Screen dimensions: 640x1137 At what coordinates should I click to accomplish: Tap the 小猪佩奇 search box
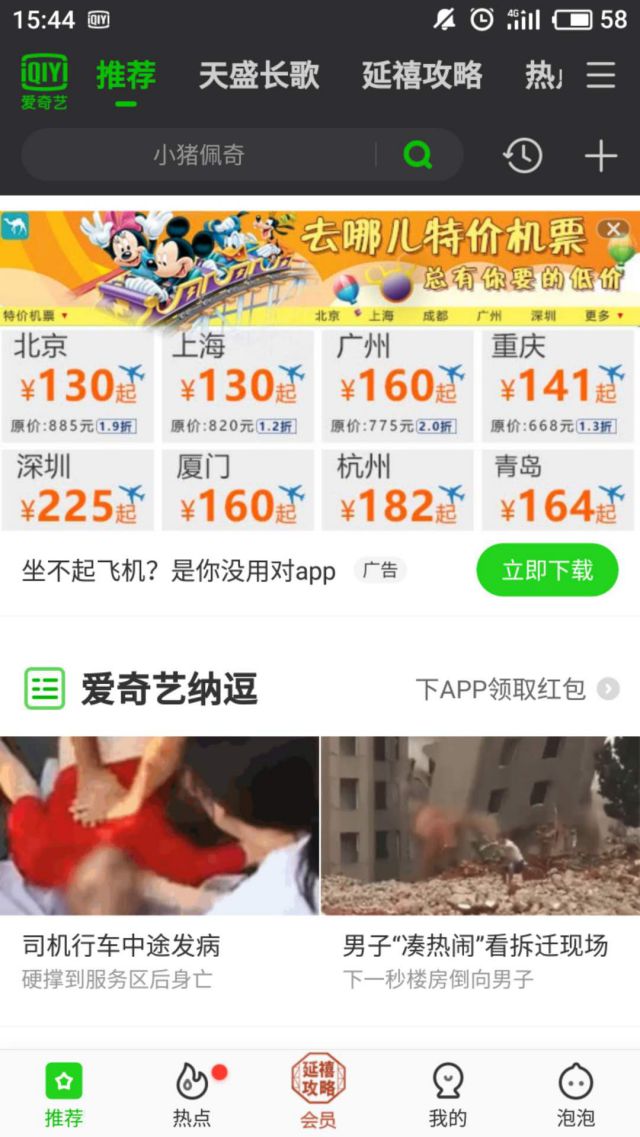tap(199, 155)
